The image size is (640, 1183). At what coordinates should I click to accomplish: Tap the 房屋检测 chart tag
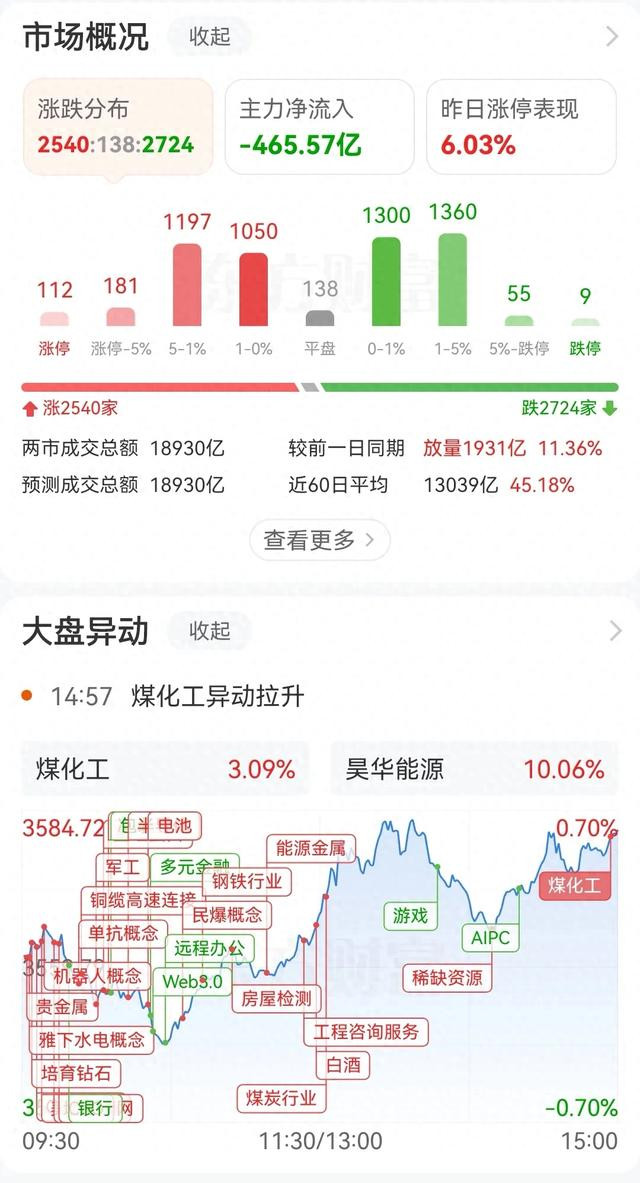point(276,999)
